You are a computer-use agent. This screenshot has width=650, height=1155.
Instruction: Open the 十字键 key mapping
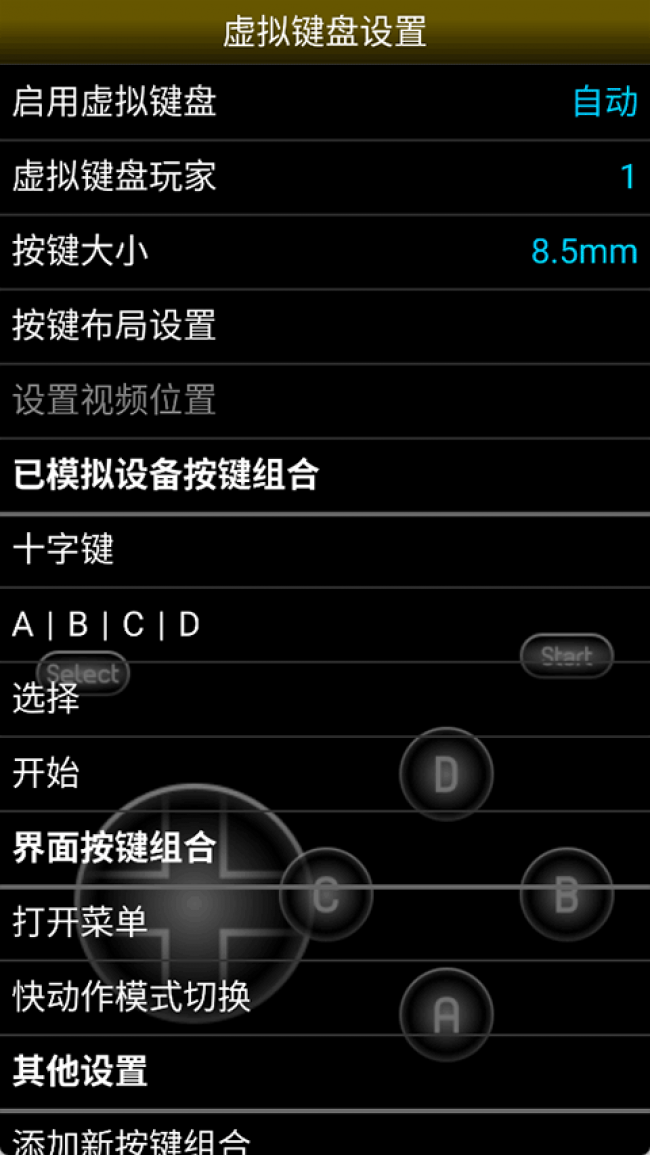[325, 550]
